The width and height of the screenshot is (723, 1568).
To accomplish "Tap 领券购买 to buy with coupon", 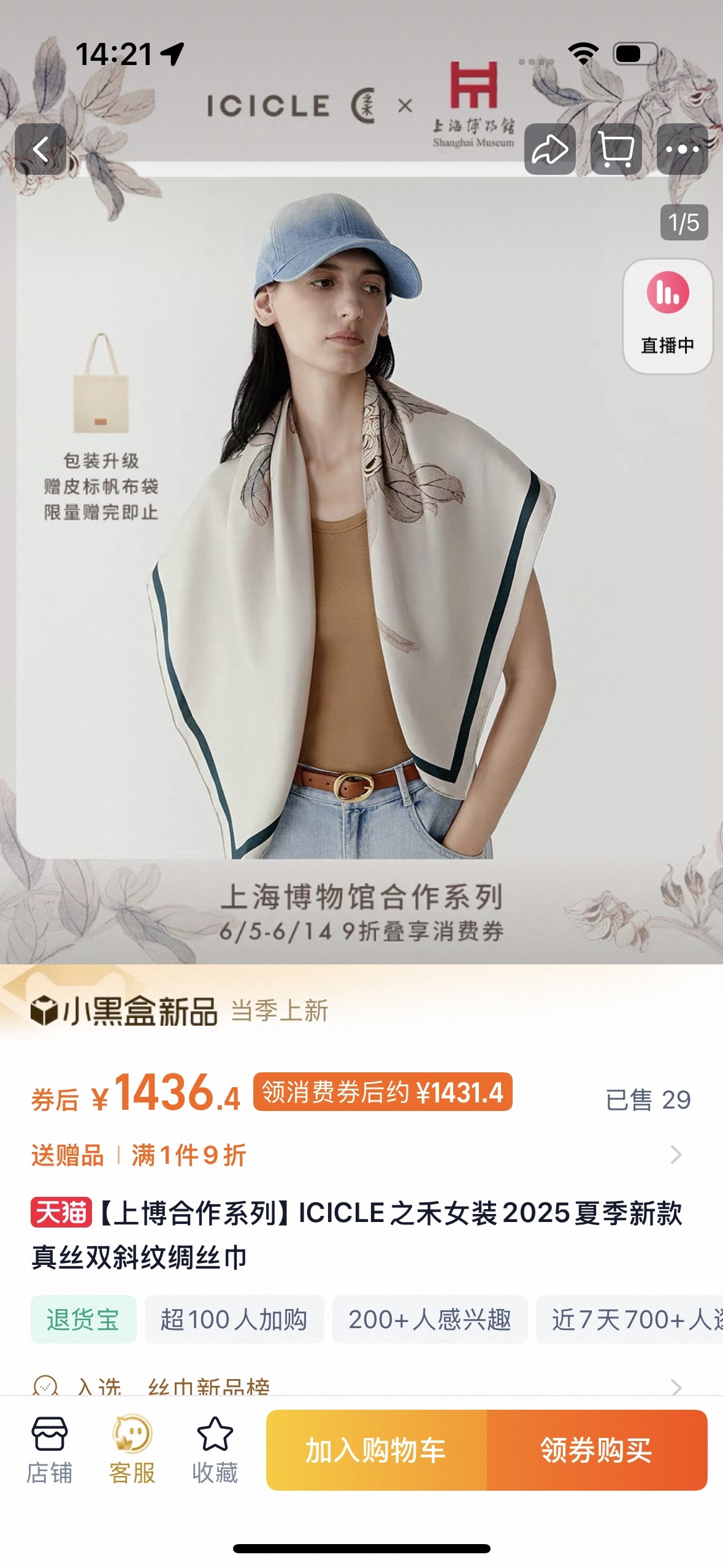I will click(x=596, y=1450).
